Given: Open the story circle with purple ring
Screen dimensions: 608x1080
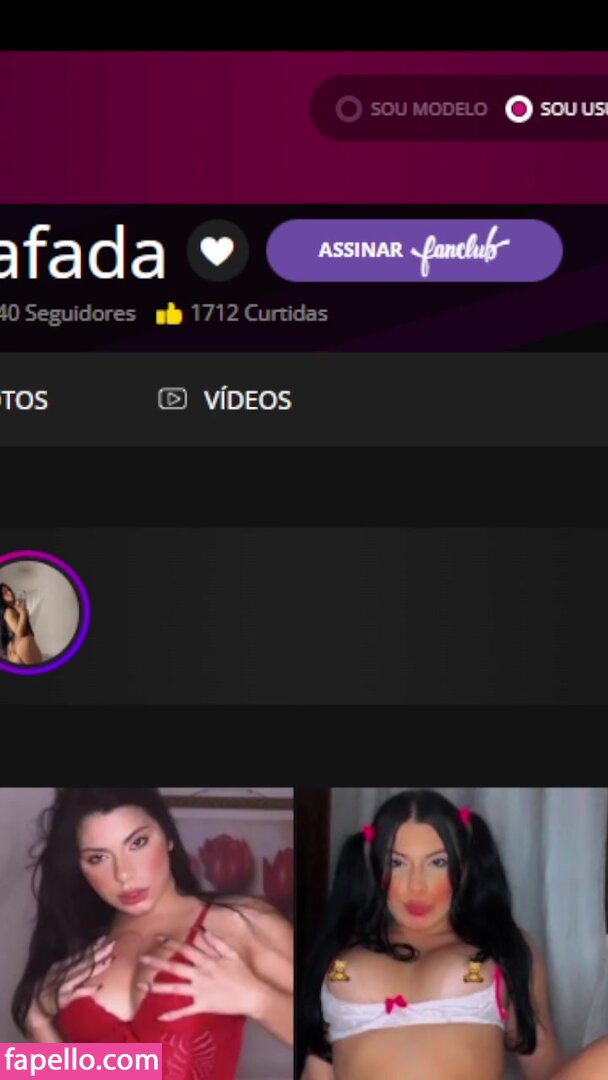Looking at the screenshot, I should point(39,612).
